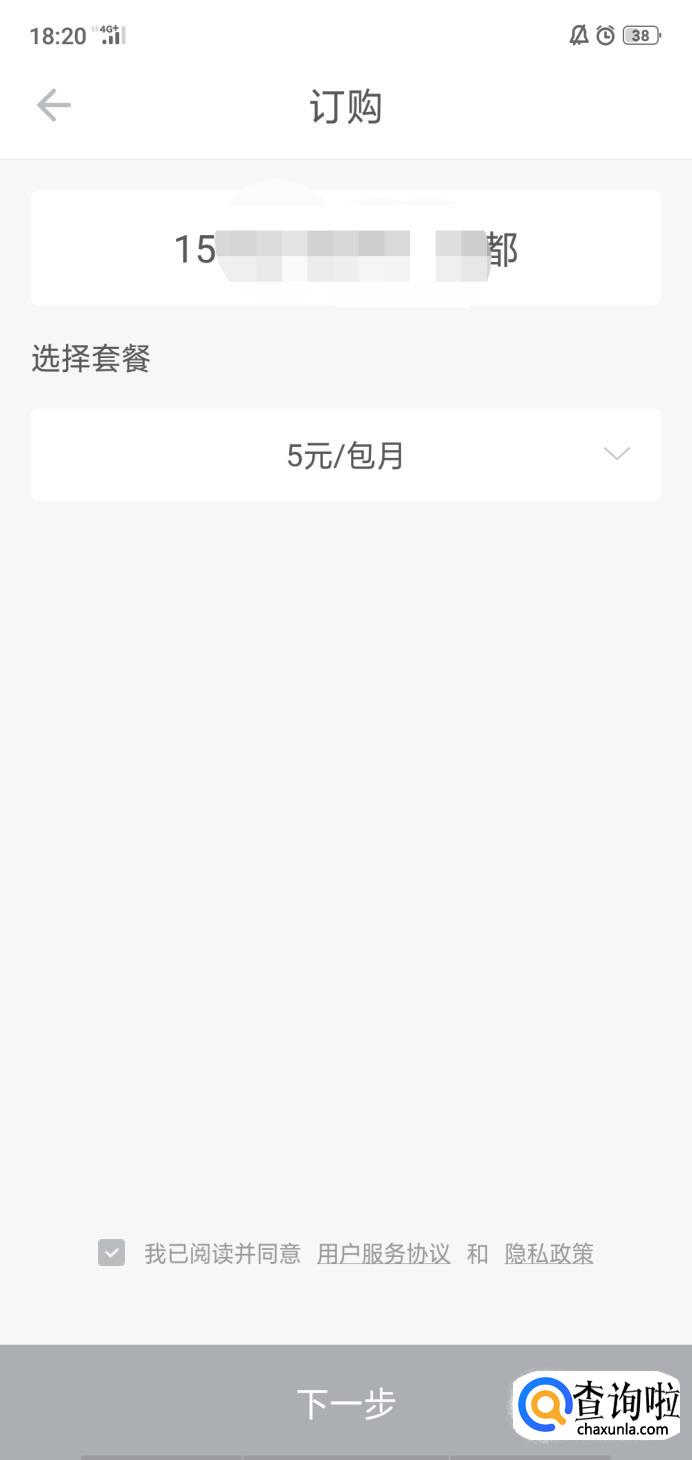The image size is (692, 1460).
Task: Uncheck the 我已阅读并同意 agreement box
Action: tap(112, 1253)
